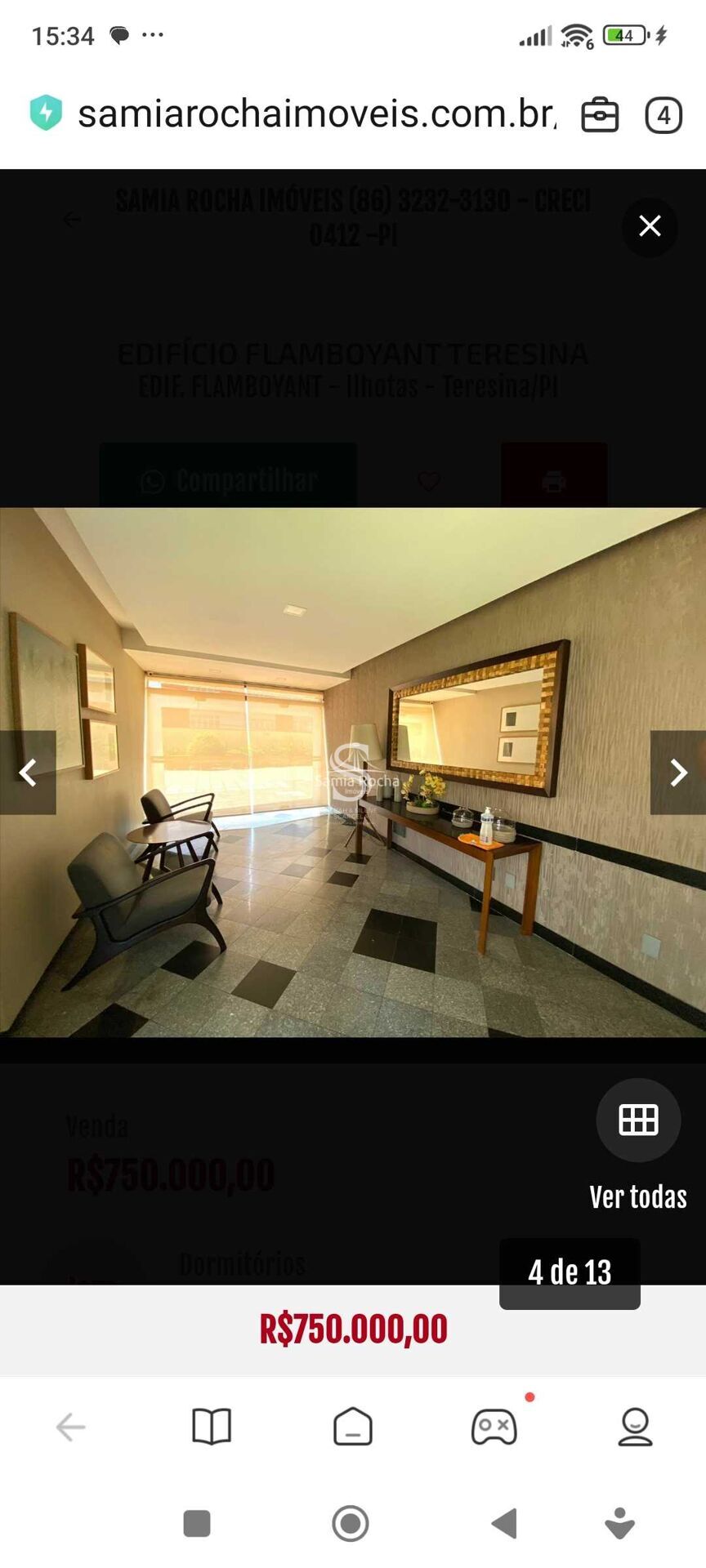Toggle the heart to favorite this listing
Image resolution: width=706 pixels, height=1568 pixels.
pos(428,482)
